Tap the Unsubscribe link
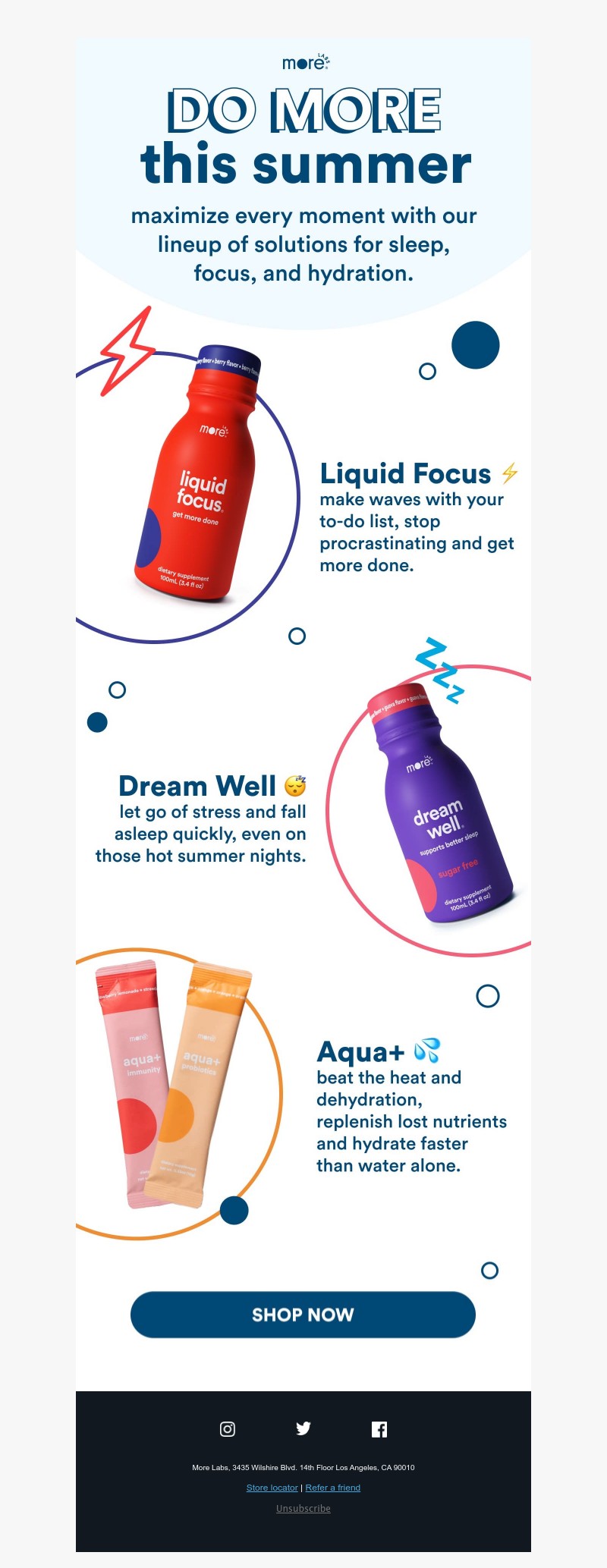The width and height of the screenshot is (607, 1568). [303, 1508]
